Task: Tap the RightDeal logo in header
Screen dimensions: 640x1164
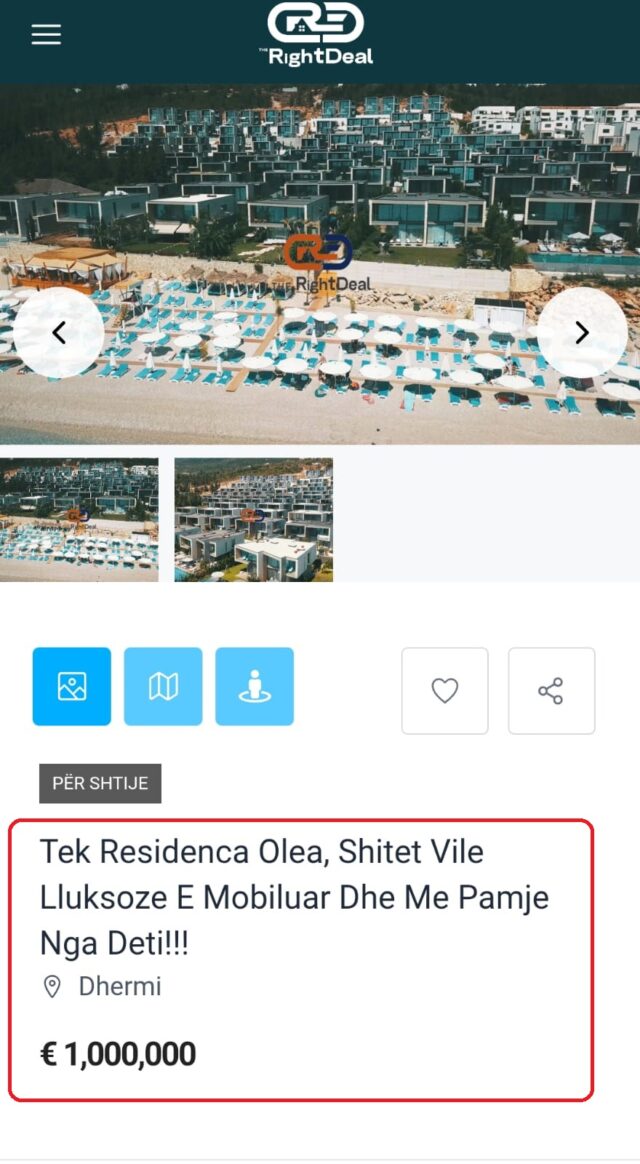Action: 317,35
